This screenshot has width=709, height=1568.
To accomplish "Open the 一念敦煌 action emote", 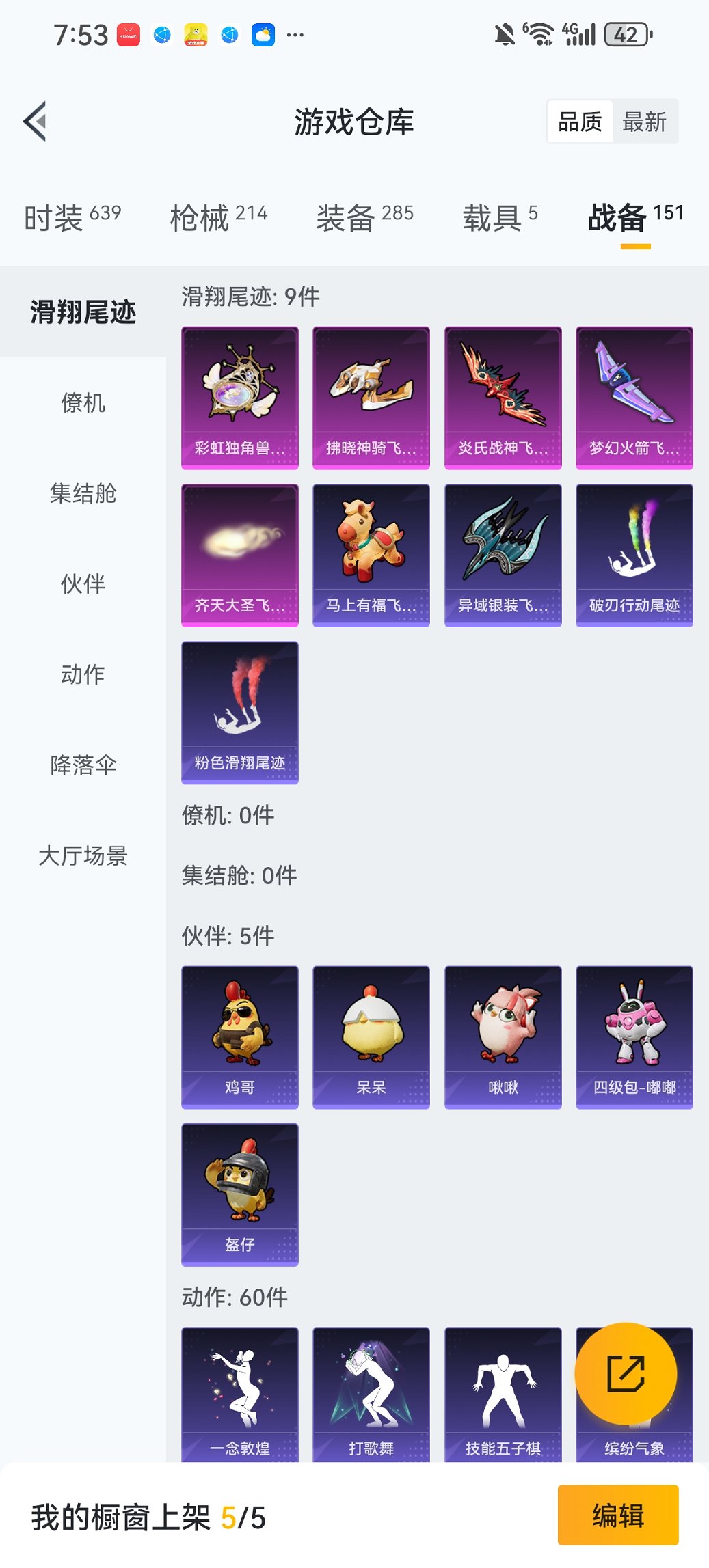I will 240,1397.
